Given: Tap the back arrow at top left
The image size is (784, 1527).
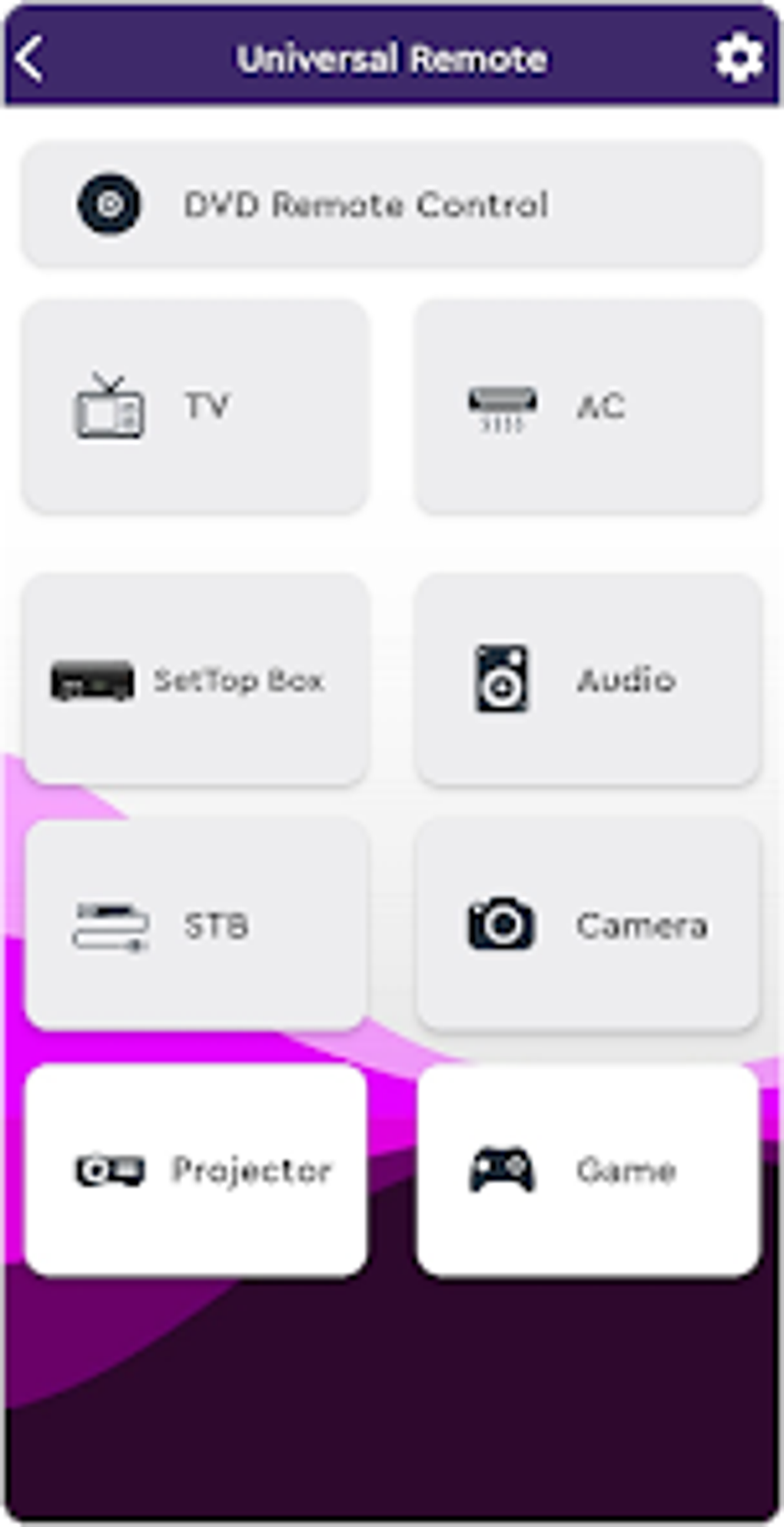Looking at the screenshot, I should click(31, 59).
